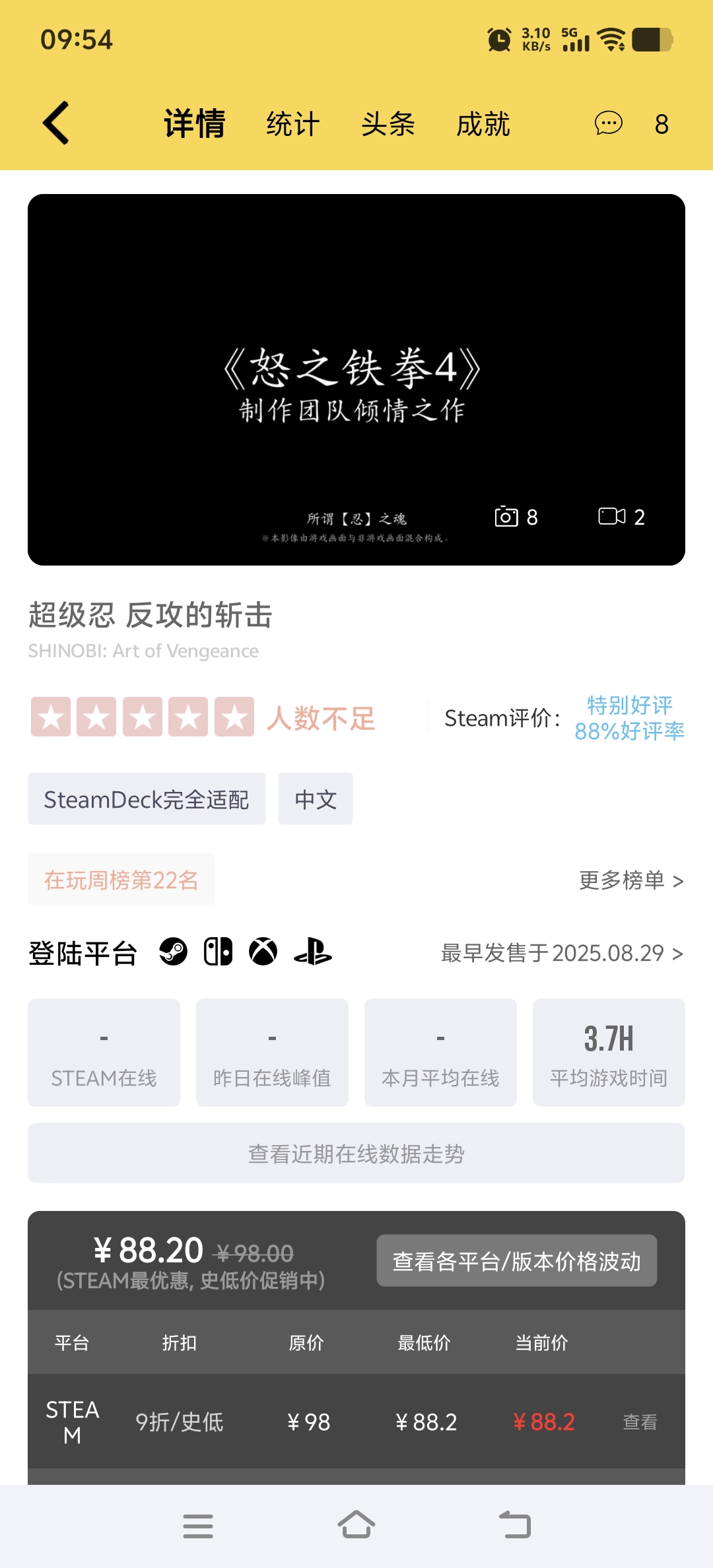Switch to the 头条 tab
The height and width of the screenshot is (1568, 713).
click(x=388, y=124)
